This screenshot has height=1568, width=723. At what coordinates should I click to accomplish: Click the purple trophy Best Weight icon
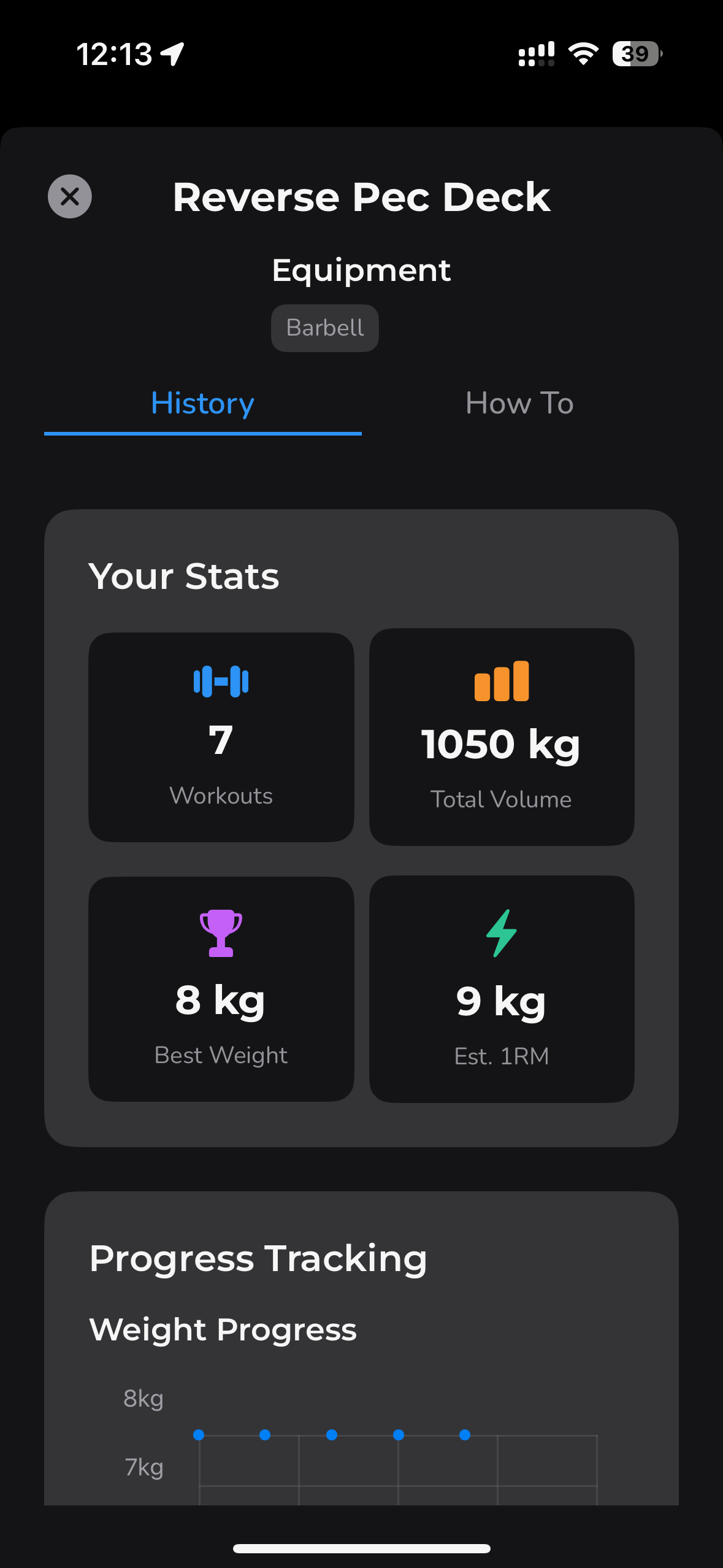pyautogui.click(x=221, y=934)
